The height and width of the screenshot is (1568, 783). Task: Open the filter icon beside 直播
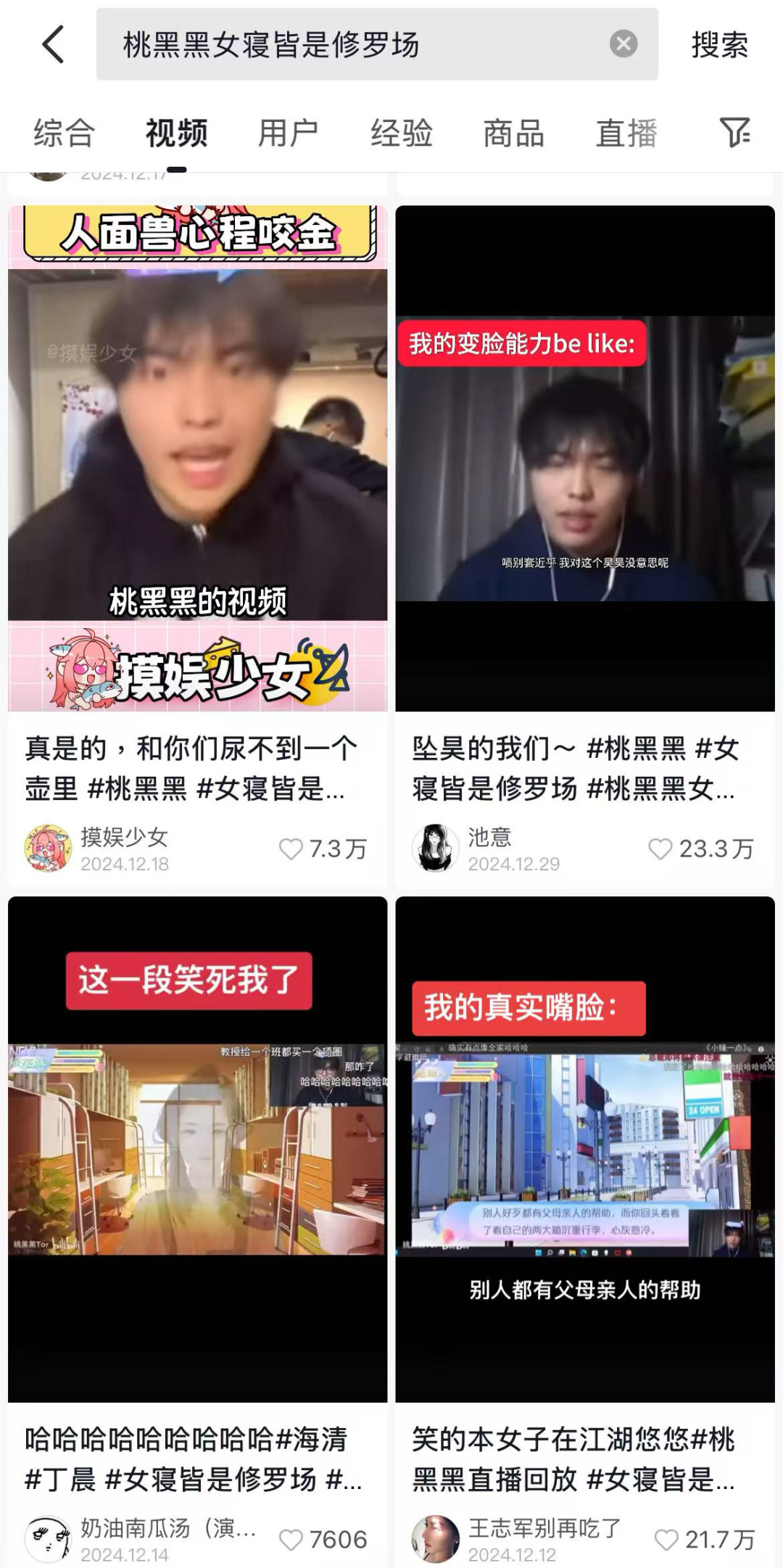734,133
